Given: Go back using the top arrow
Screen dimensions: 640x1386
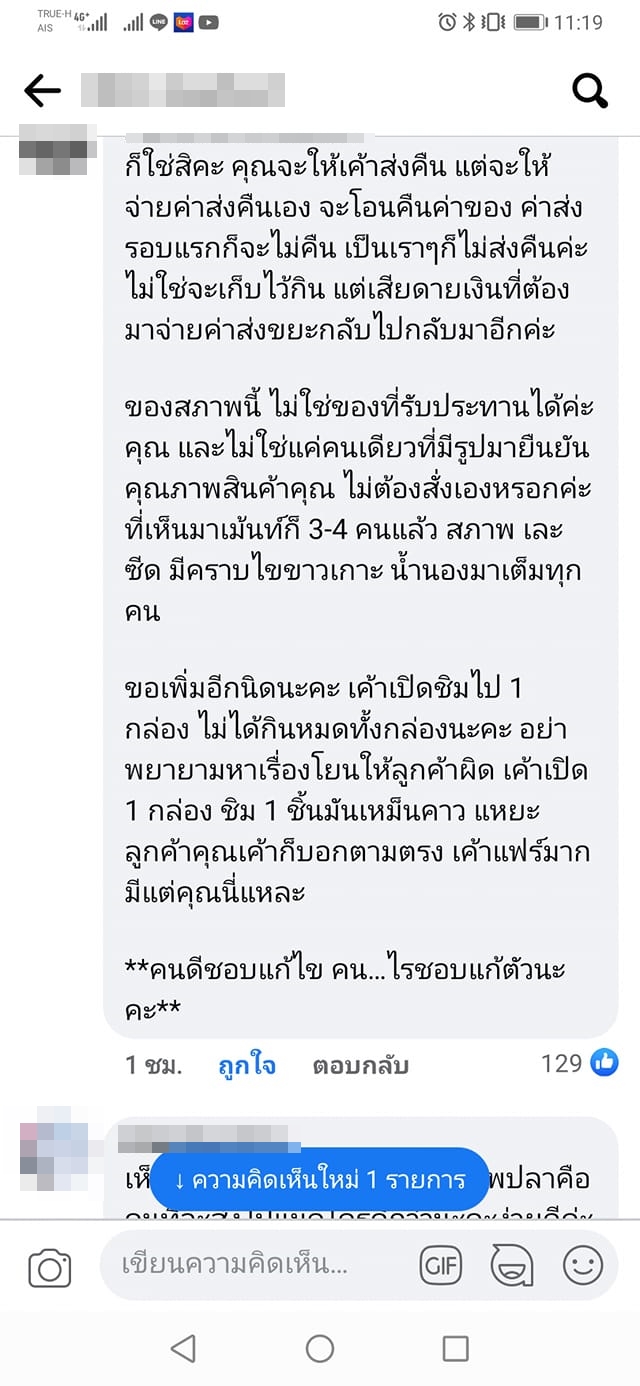Looking at the screenshot, I should tap(42, 91).
